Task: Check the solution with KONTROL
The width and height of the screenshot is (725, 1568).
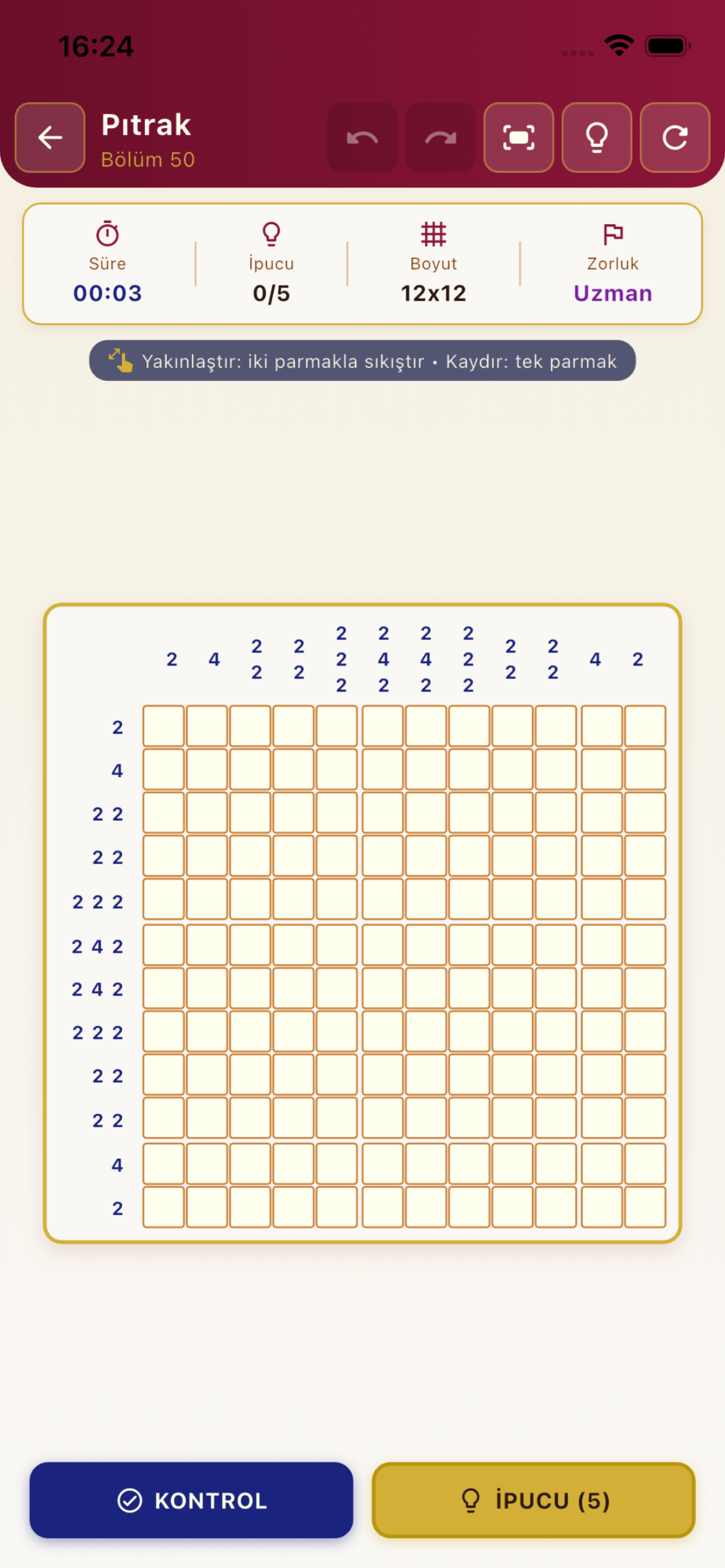Action: coord(191,1500)
